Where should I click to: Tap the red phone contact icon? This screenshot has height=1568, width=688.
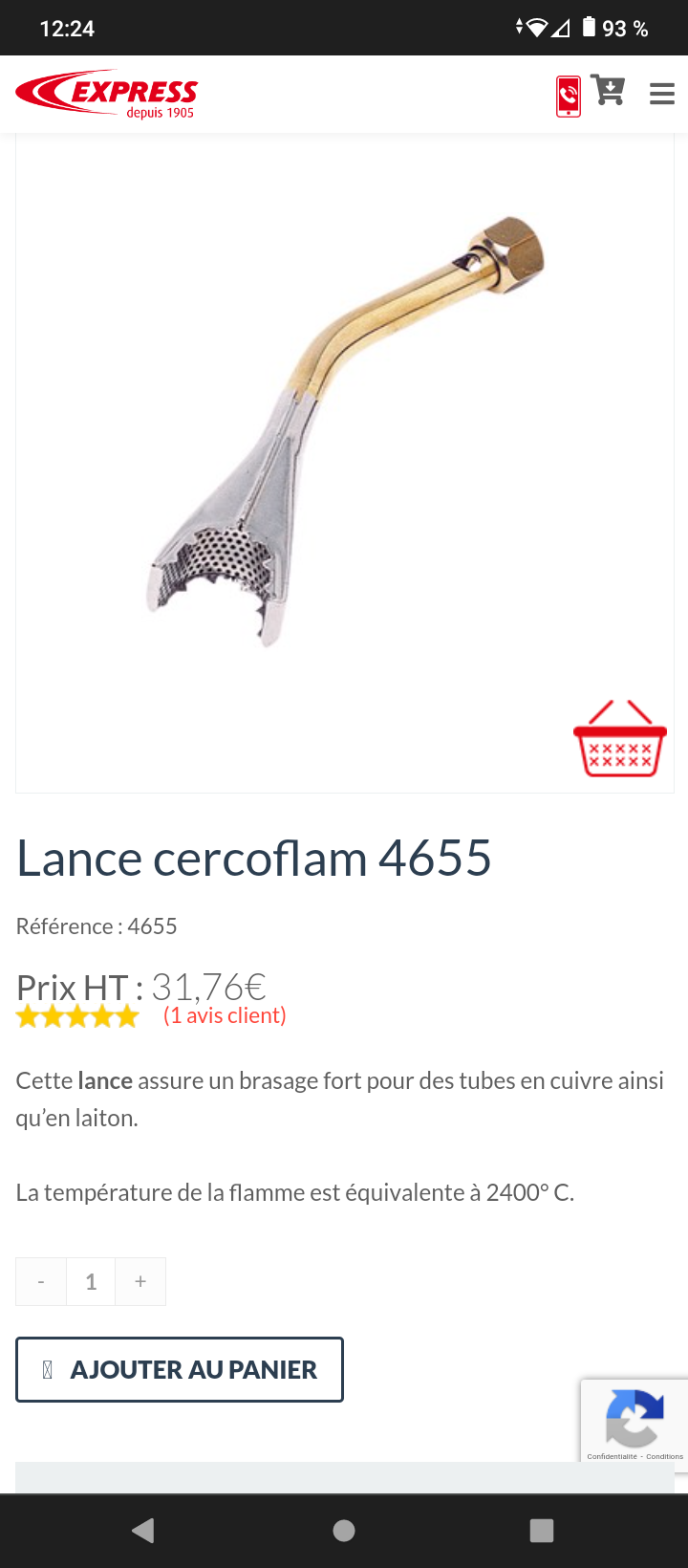pos(569,97)
